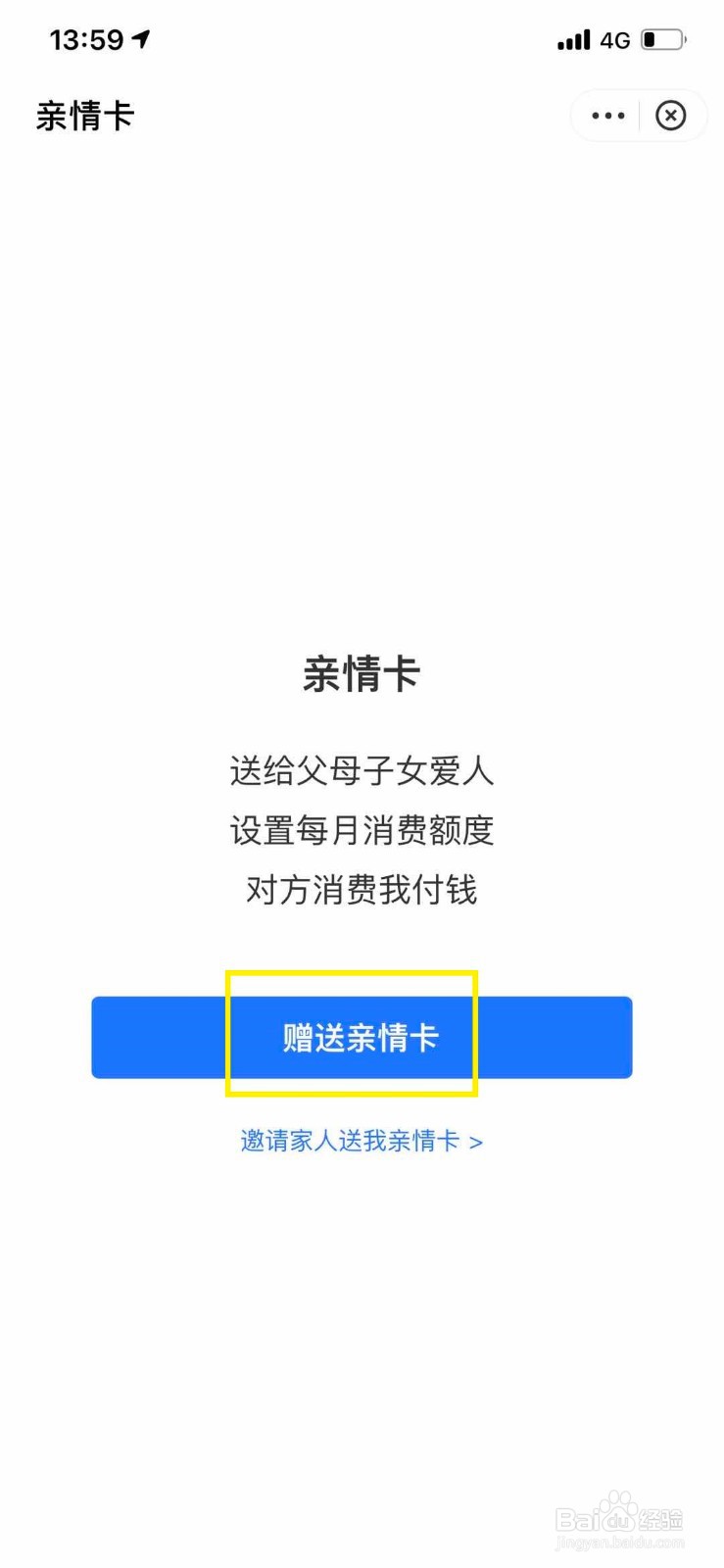Tap the cellular signal bars icon
The width and height of the screenshot is (724, 1568).
574,38
